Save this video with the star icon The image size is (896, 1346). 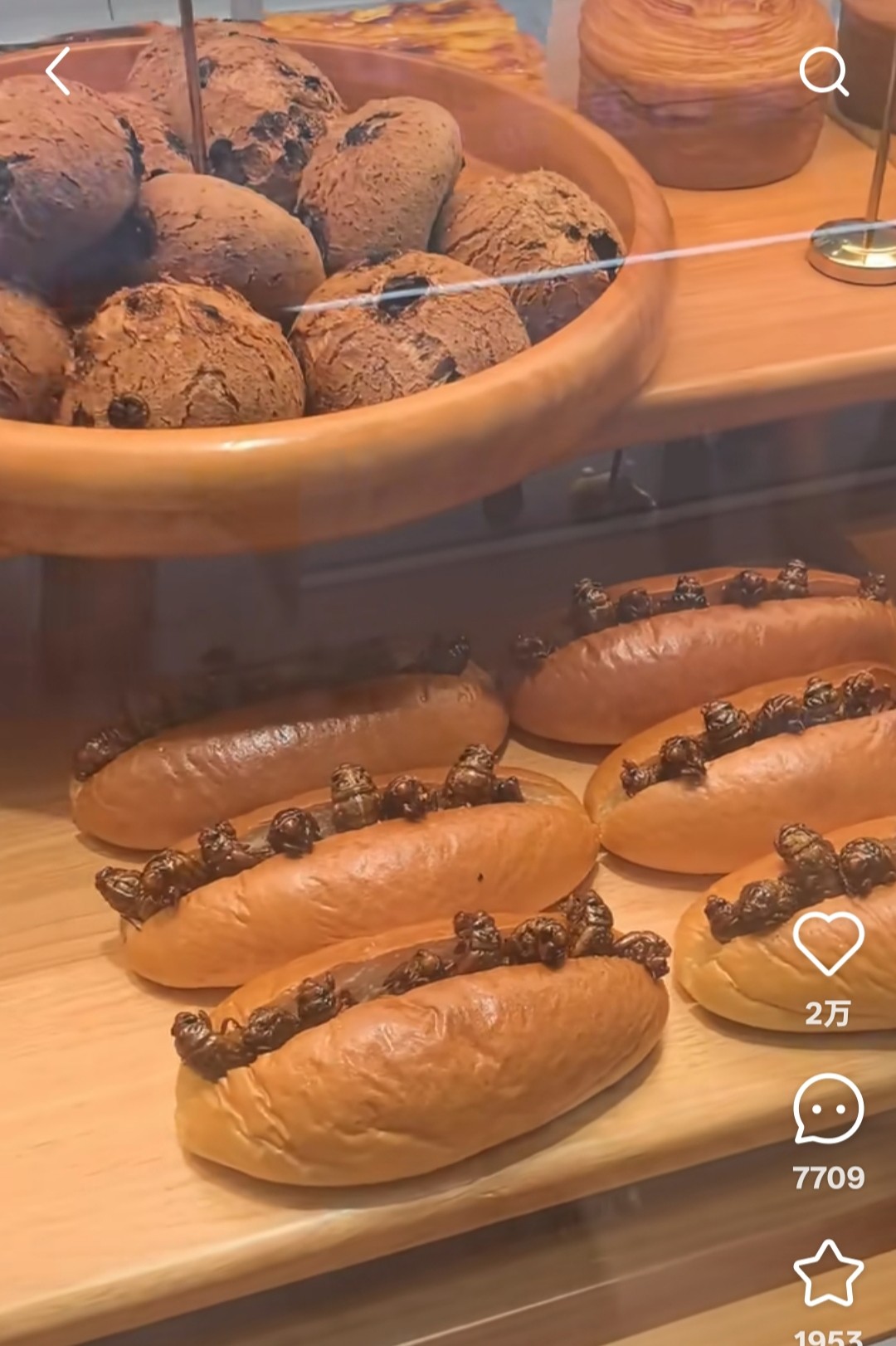(828, 1274)
